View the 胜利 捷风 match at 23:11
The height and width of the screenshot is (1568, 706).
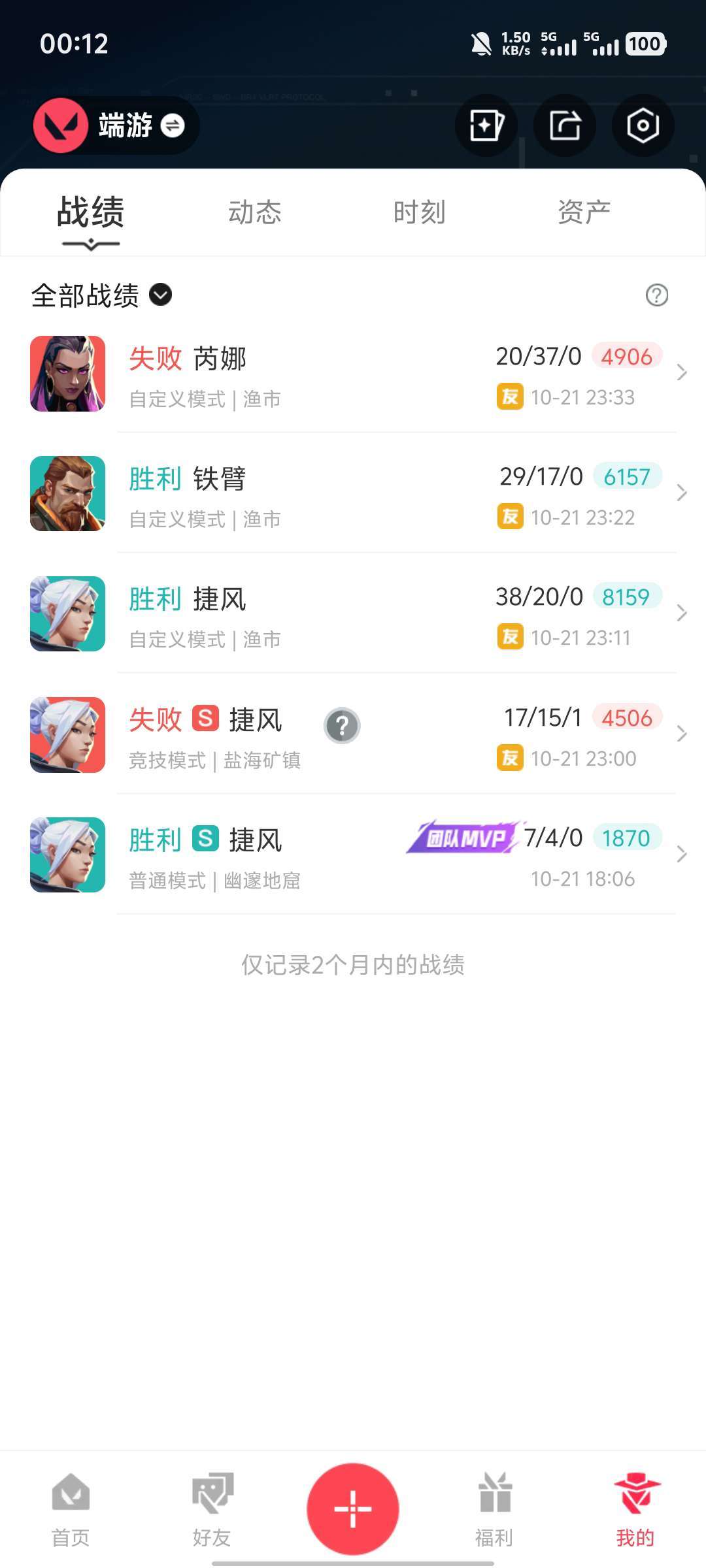pos(353,614)
